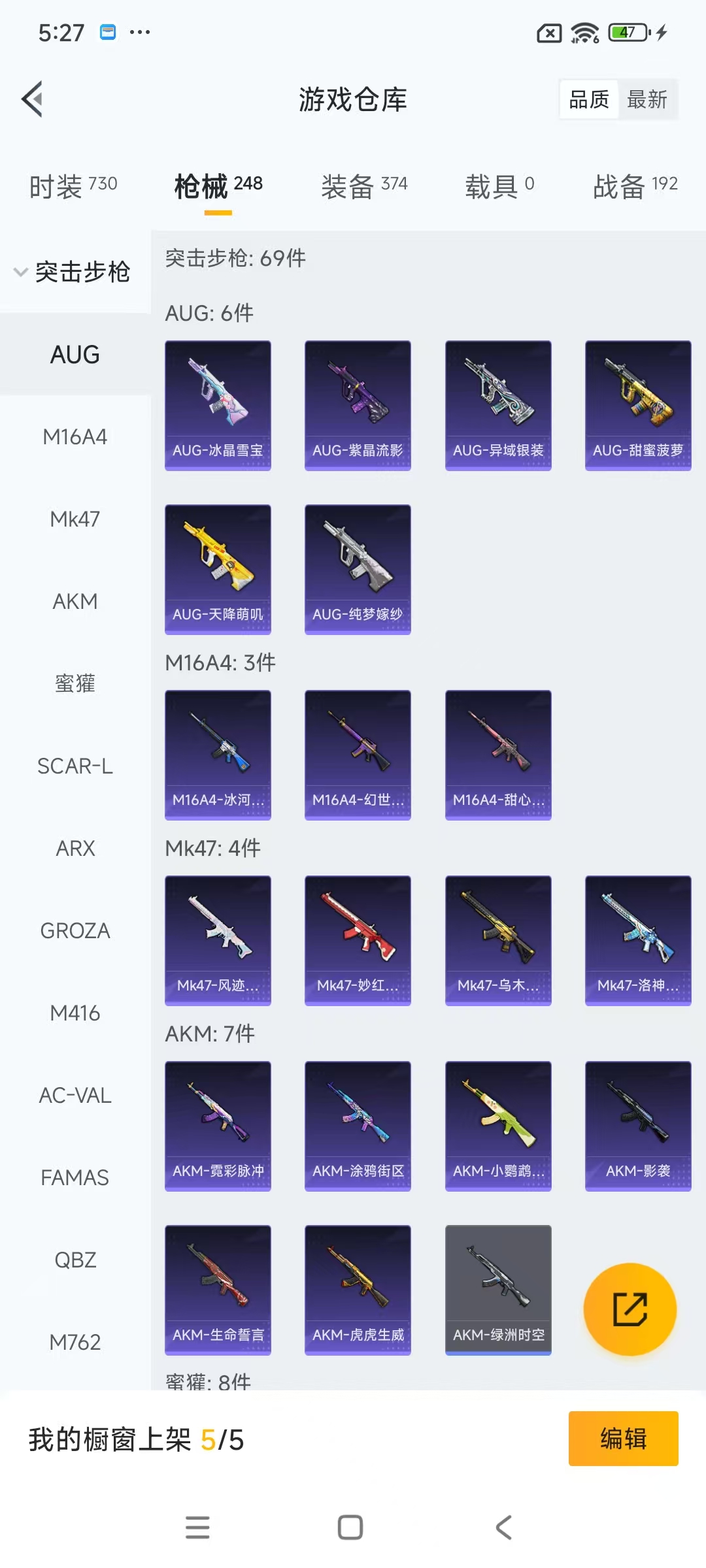This screenshot has width=706, height=1568.
Task: Select SCAR-L in the weapon sidebar
Action: pyautogui.click(x=75, y=766)
